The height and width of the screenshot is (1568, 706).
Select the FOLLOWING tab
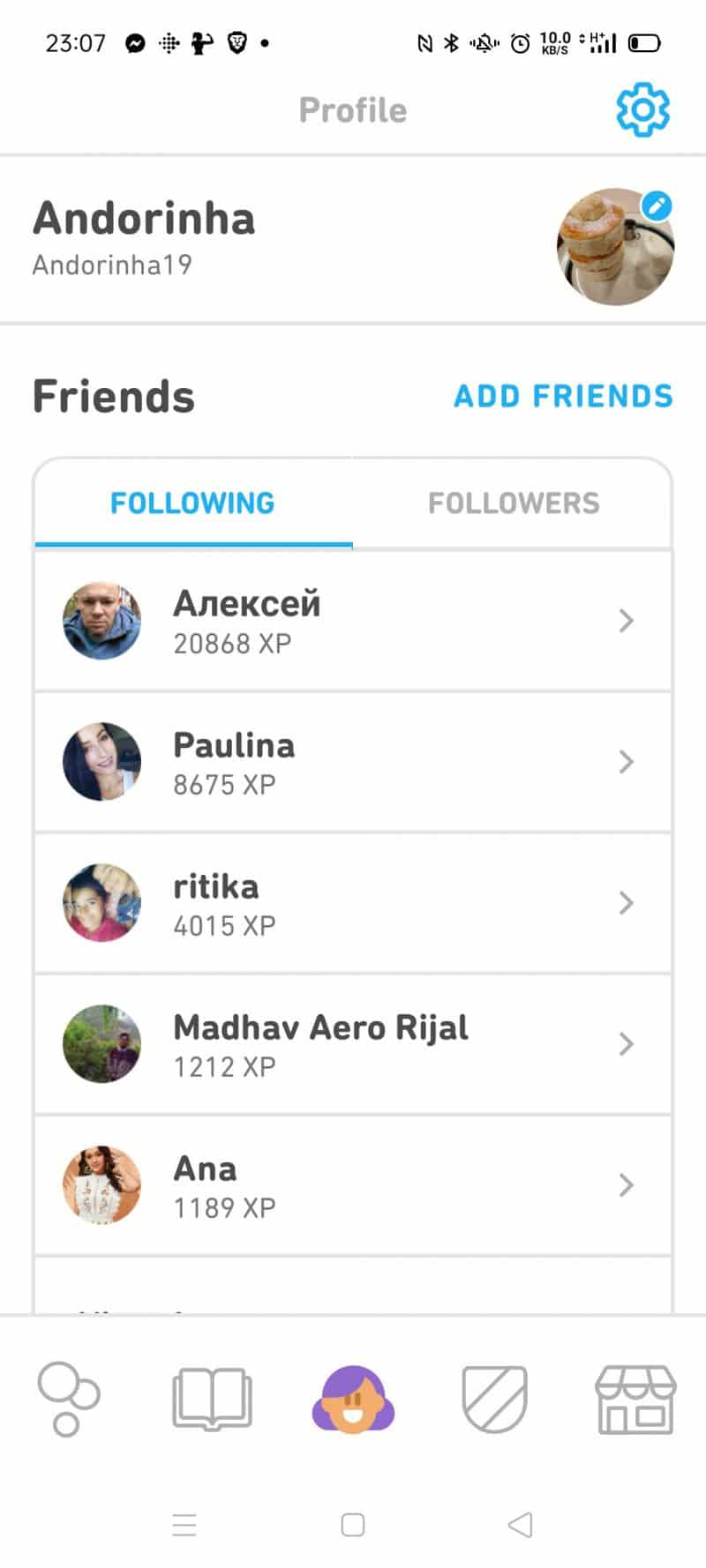tap(192, 504)
